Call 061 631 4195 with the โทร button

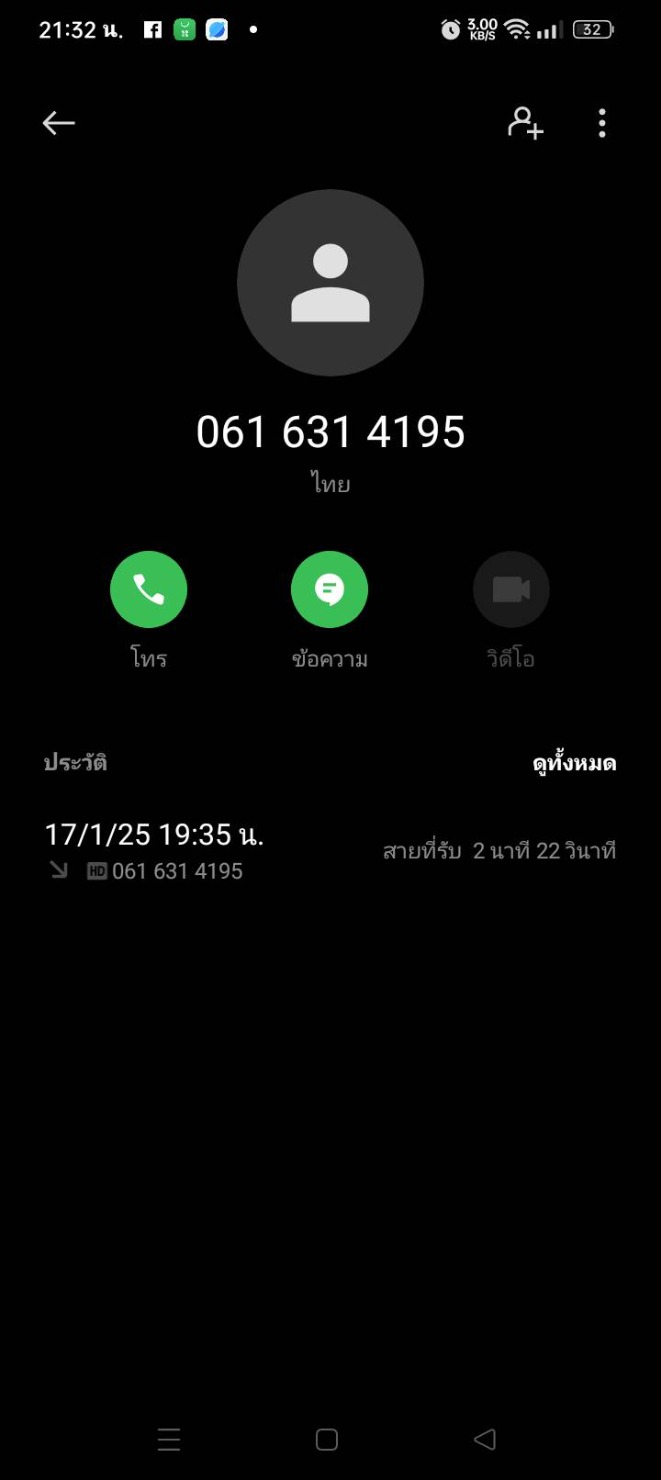(148, 590)
